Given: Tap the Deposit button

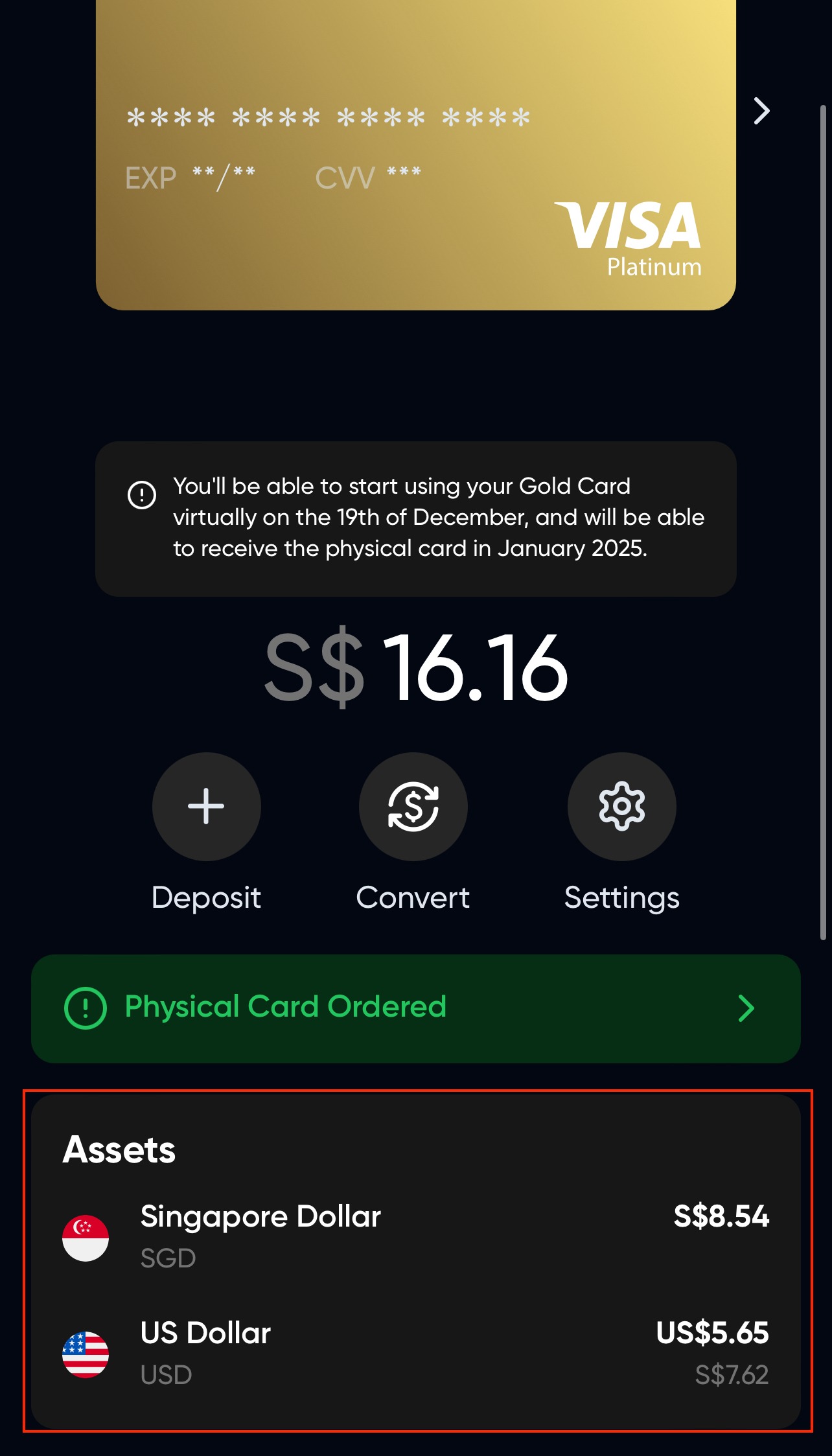Looking at the screenshot, I should 206,807.
